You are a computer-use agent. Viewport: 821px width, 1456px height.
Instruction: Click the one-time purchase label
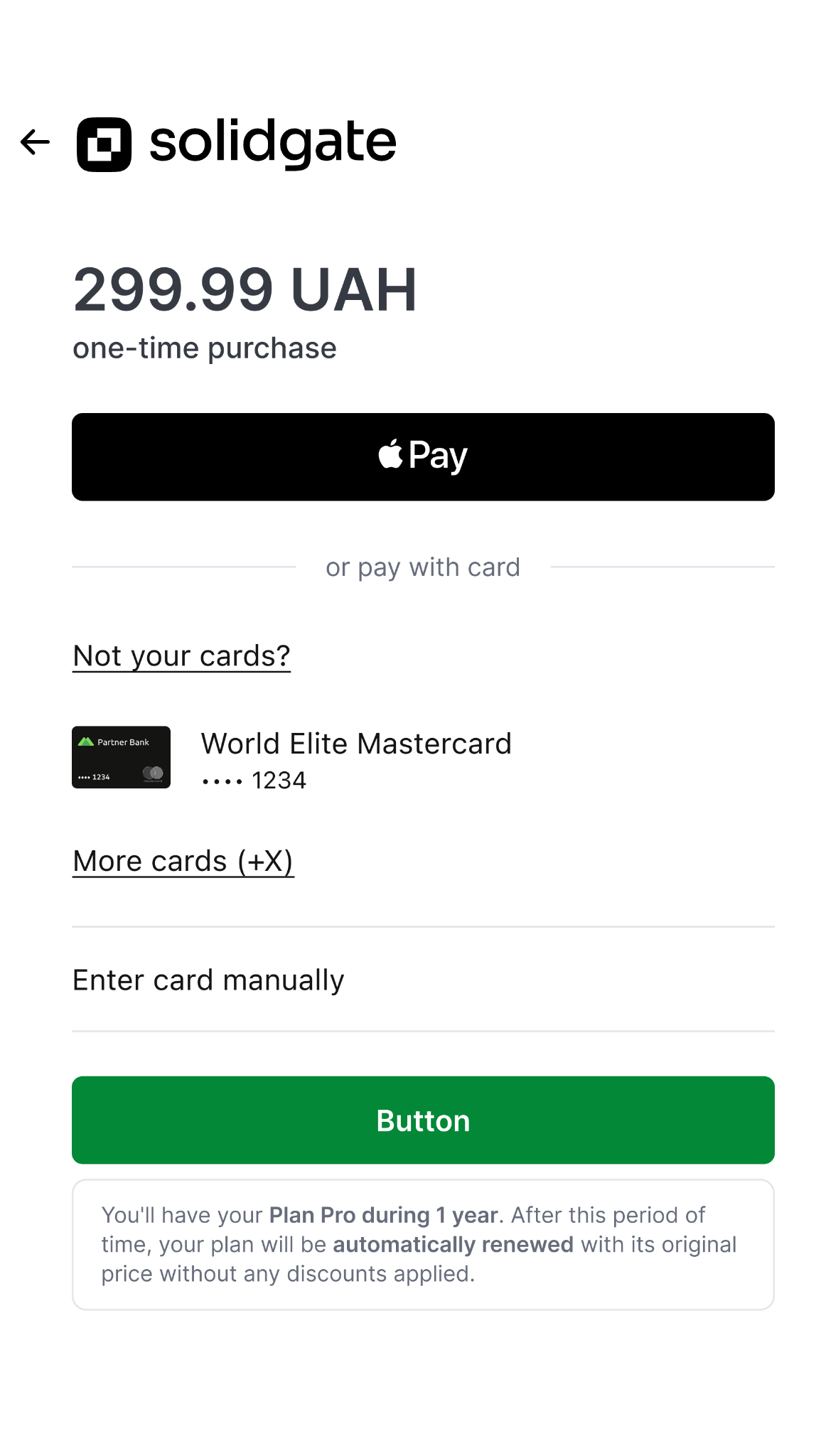pyautogui.click(x=205, y=348)
